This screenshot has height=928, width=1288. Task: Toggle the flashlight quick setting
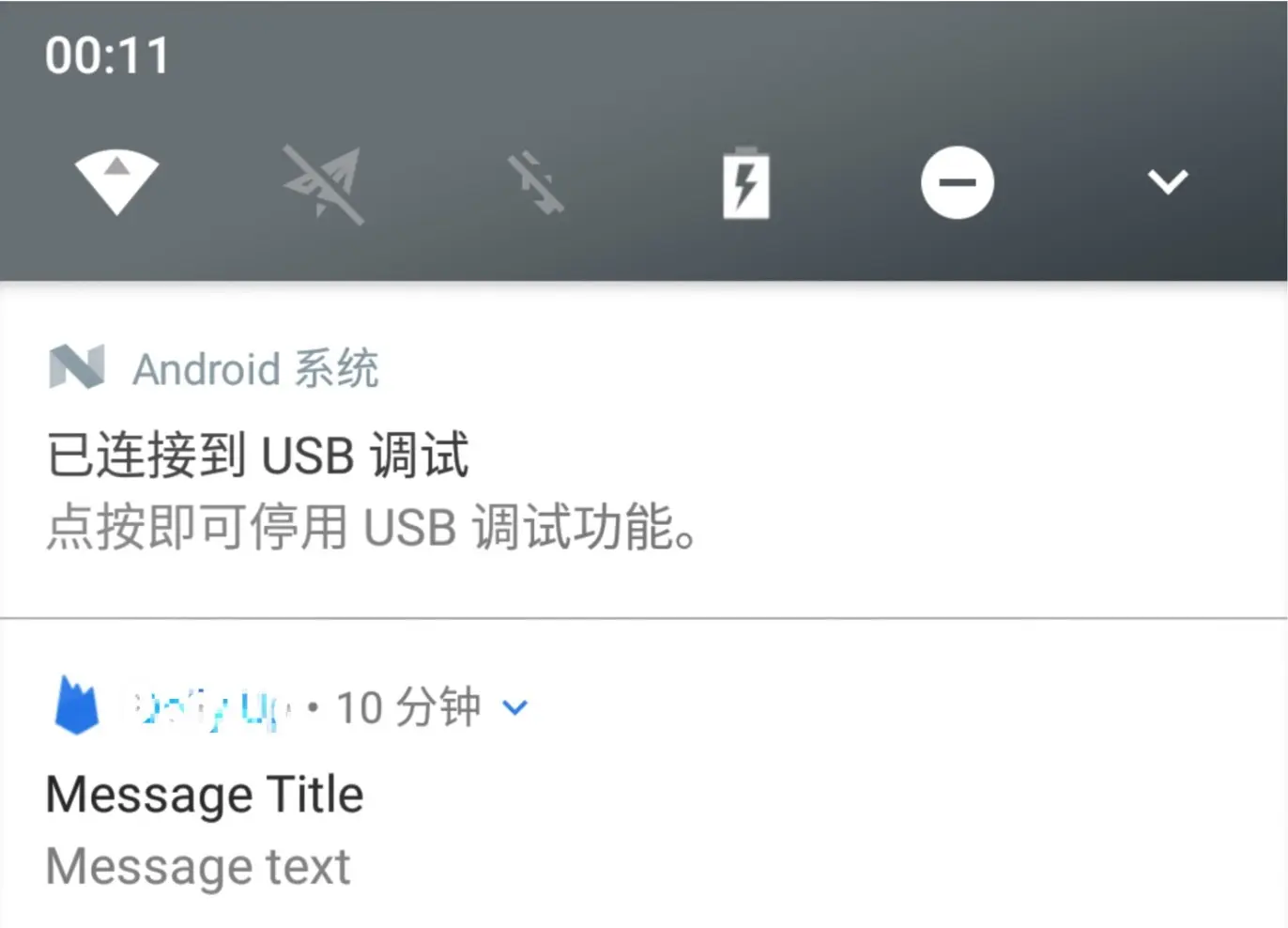(x=536, y=182)
